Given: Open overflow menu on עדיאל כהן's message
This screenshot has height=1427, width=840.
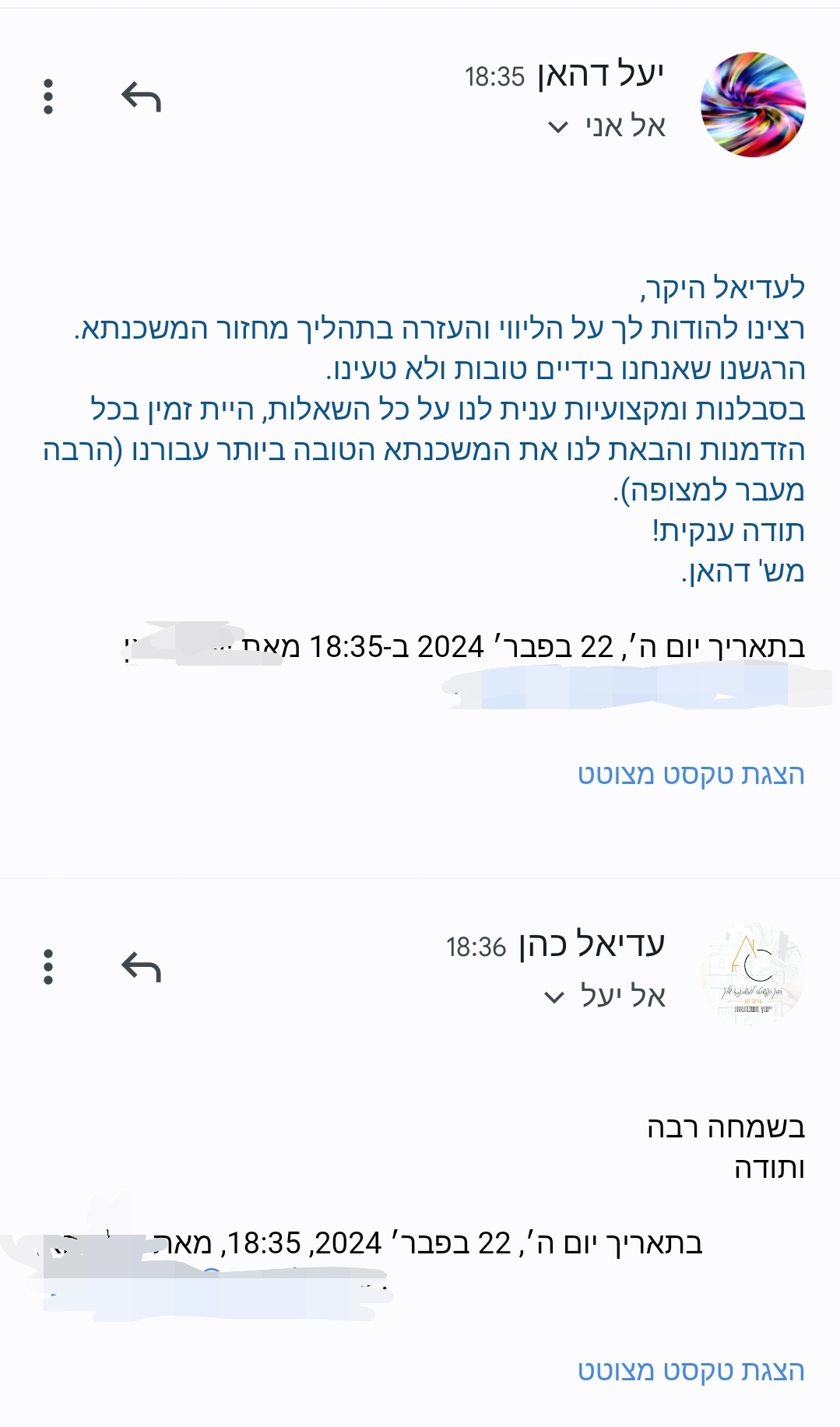Looking at the screenshot, I should coord(48,968).
